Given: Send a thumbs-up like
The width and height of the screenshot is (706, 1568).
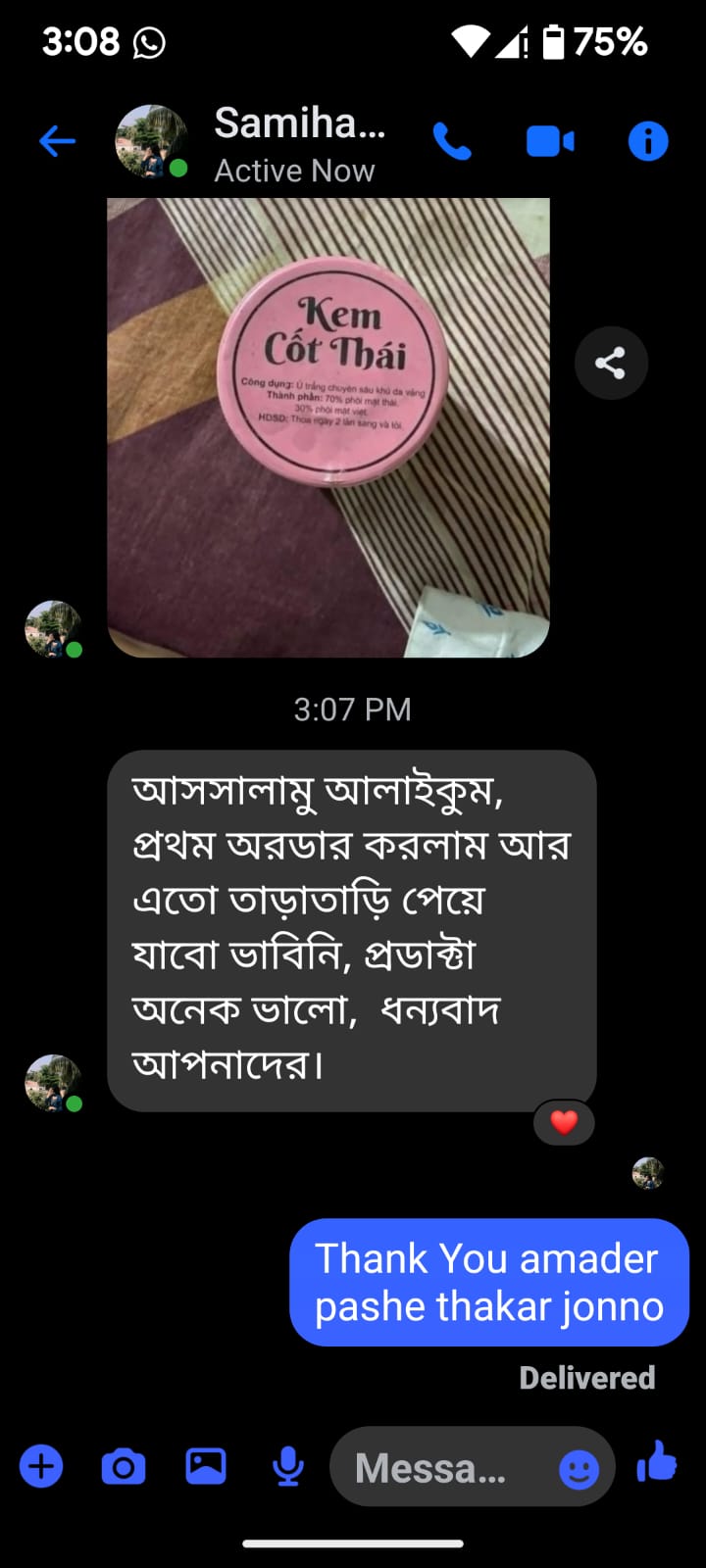Looking at the screenshot, I should [657, 1464].
